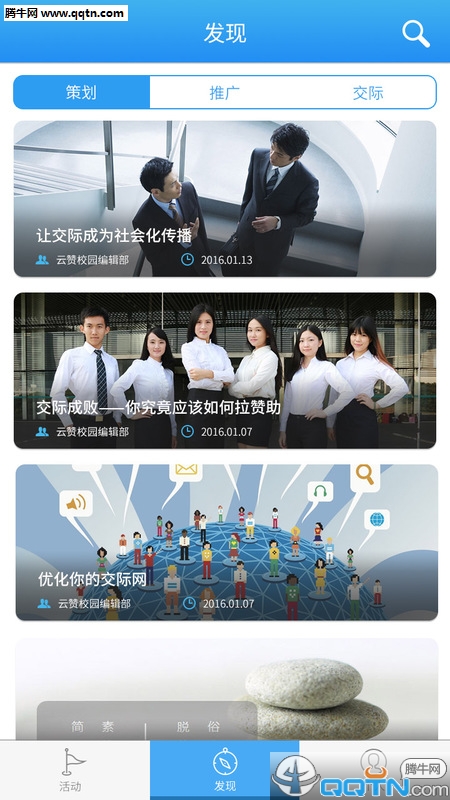Open the search magnifier icon
The width and height of the screenshot is (450, 800).
pyautogui.click(x=416, y=34)
